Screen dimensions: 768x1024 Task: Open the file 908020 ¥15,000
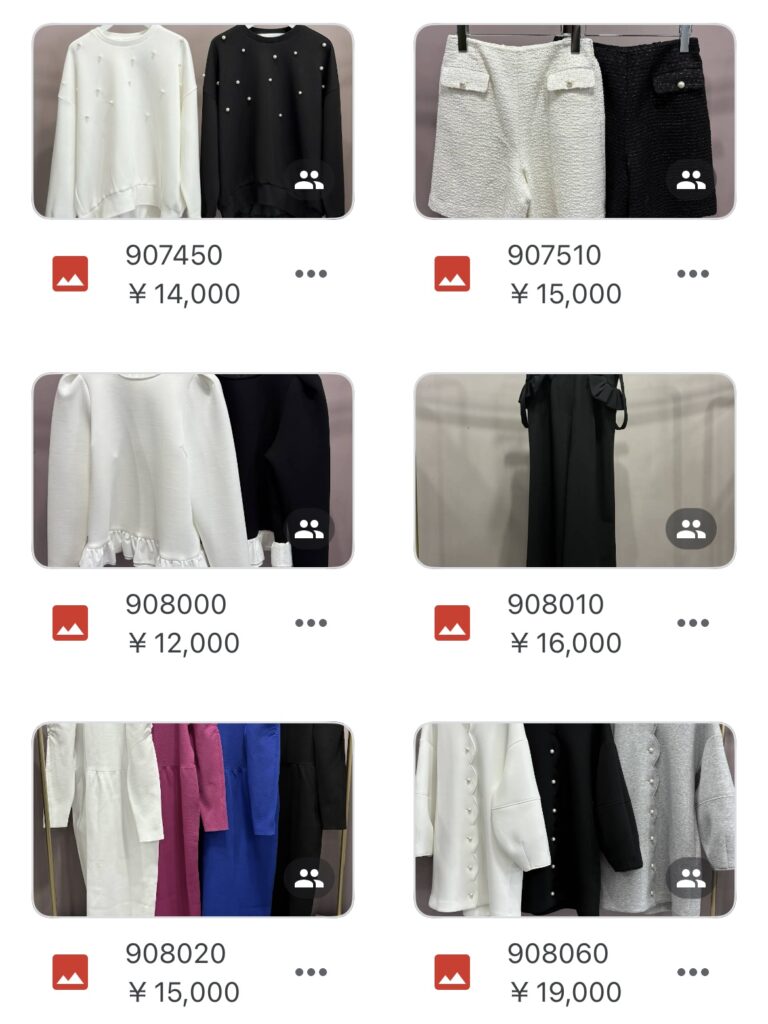[x=192, y=819]
